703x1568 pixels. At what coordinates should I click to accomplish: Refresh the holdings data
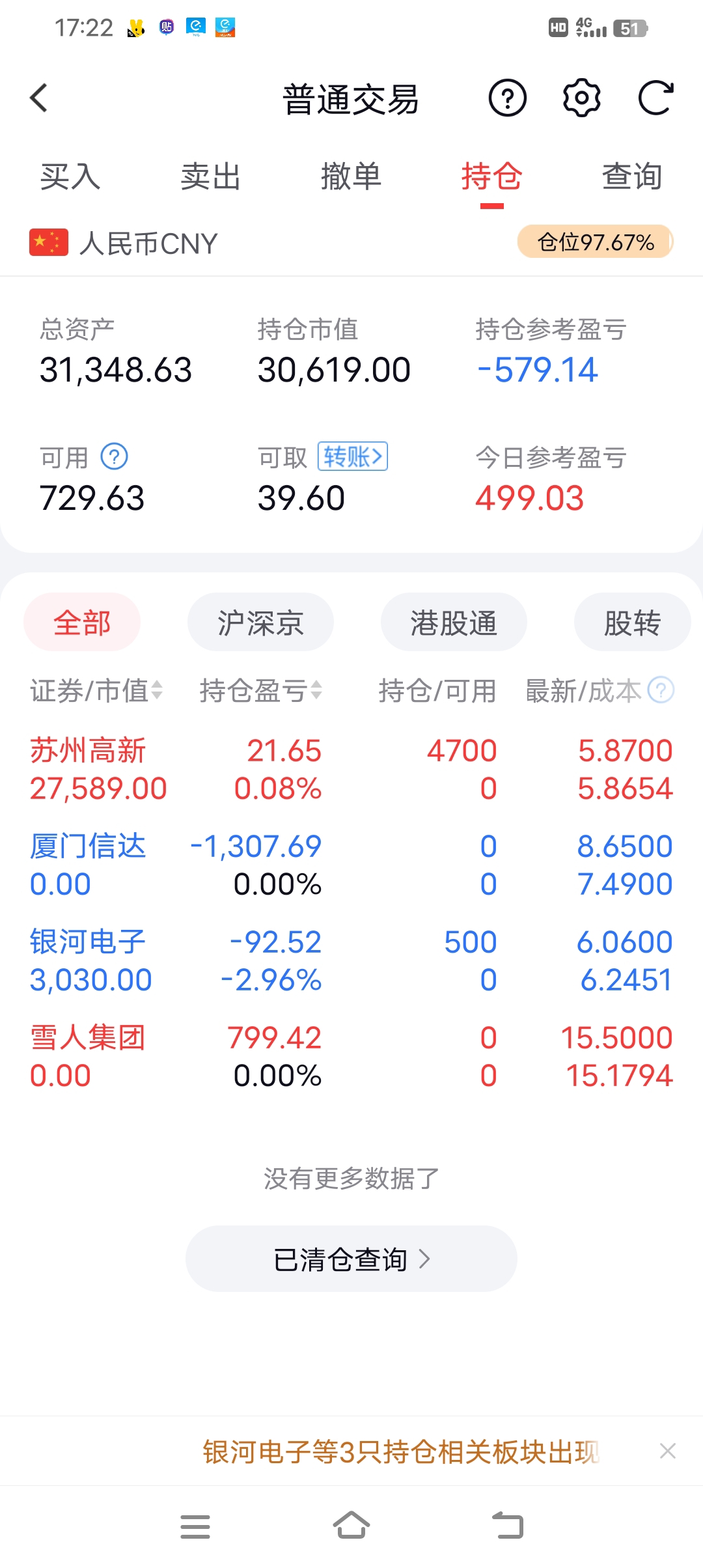tap(655, 98)
